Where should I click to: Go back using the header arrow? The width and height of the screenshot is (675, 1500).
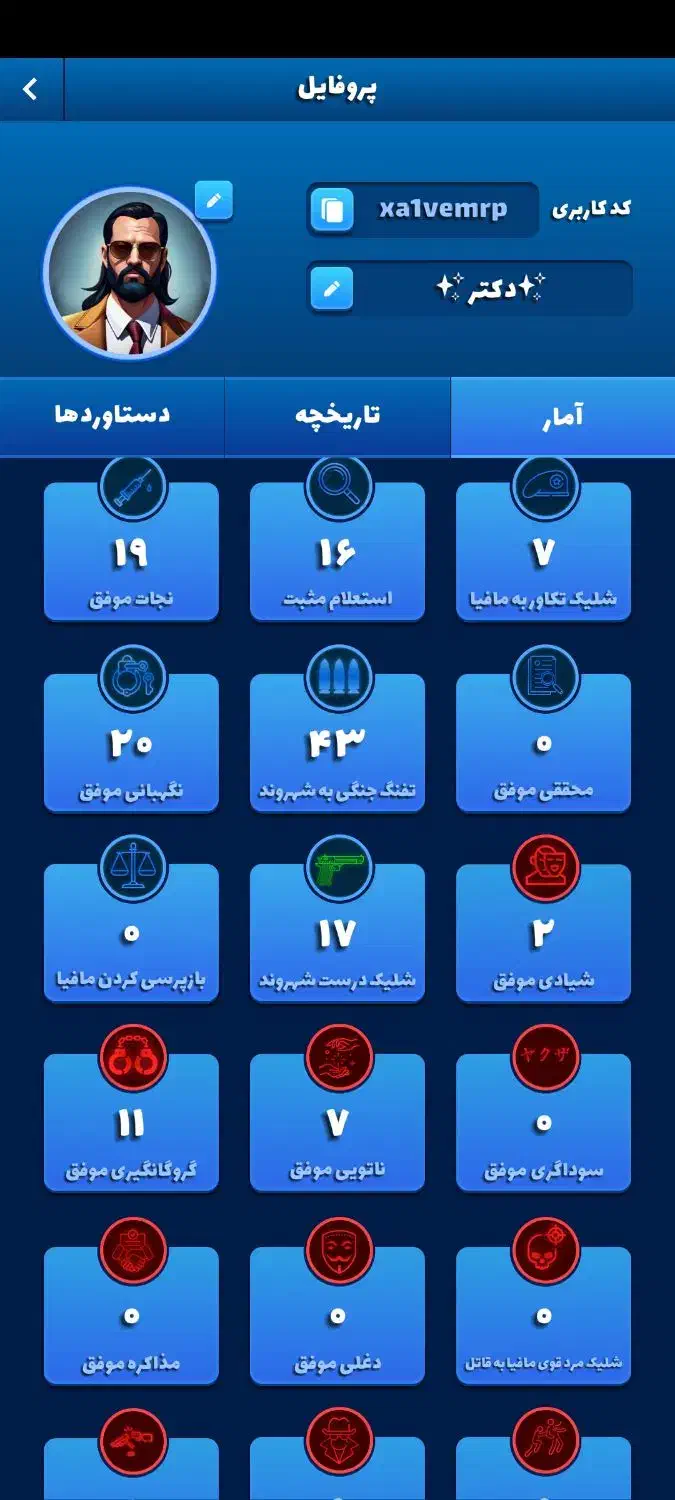click(31, 90)
